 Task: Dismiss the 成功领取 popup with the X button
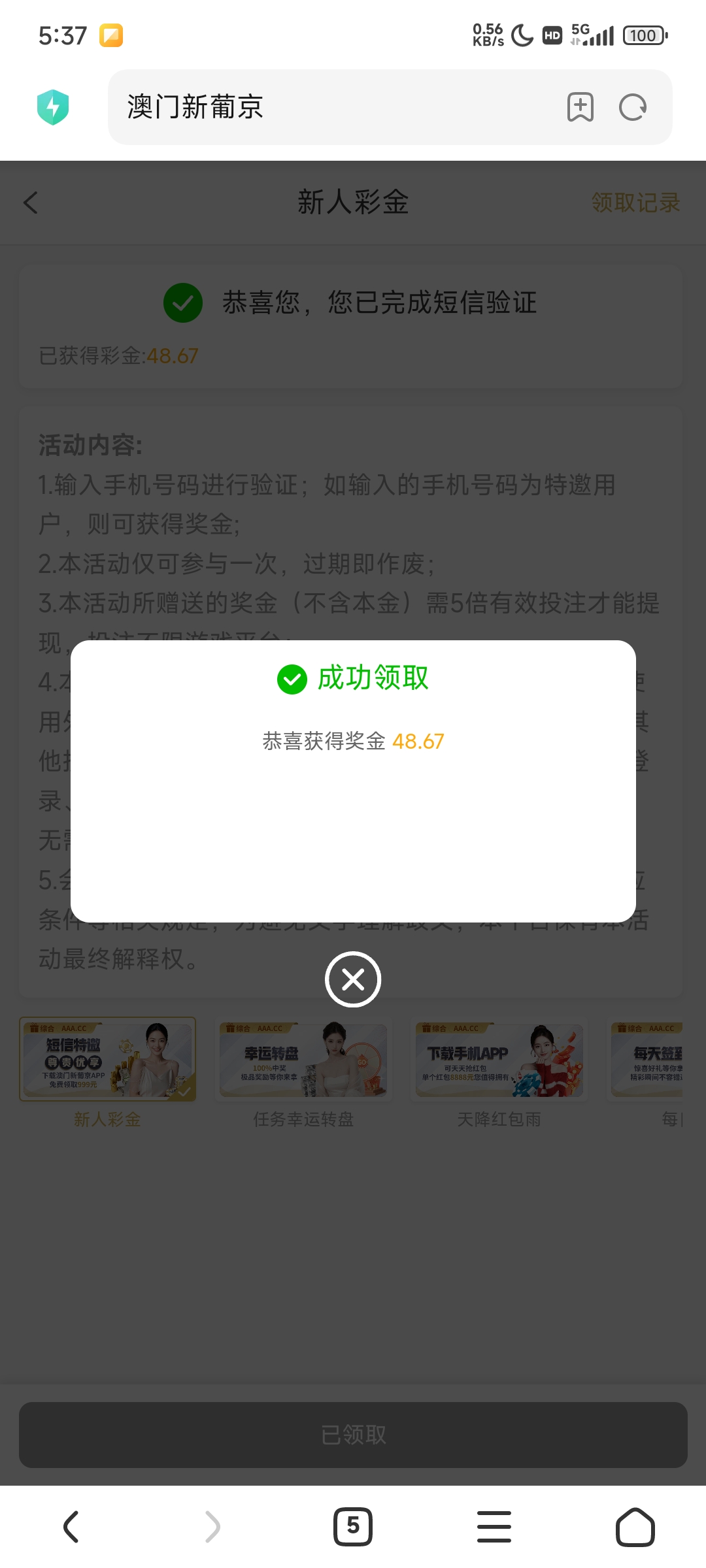353,979
